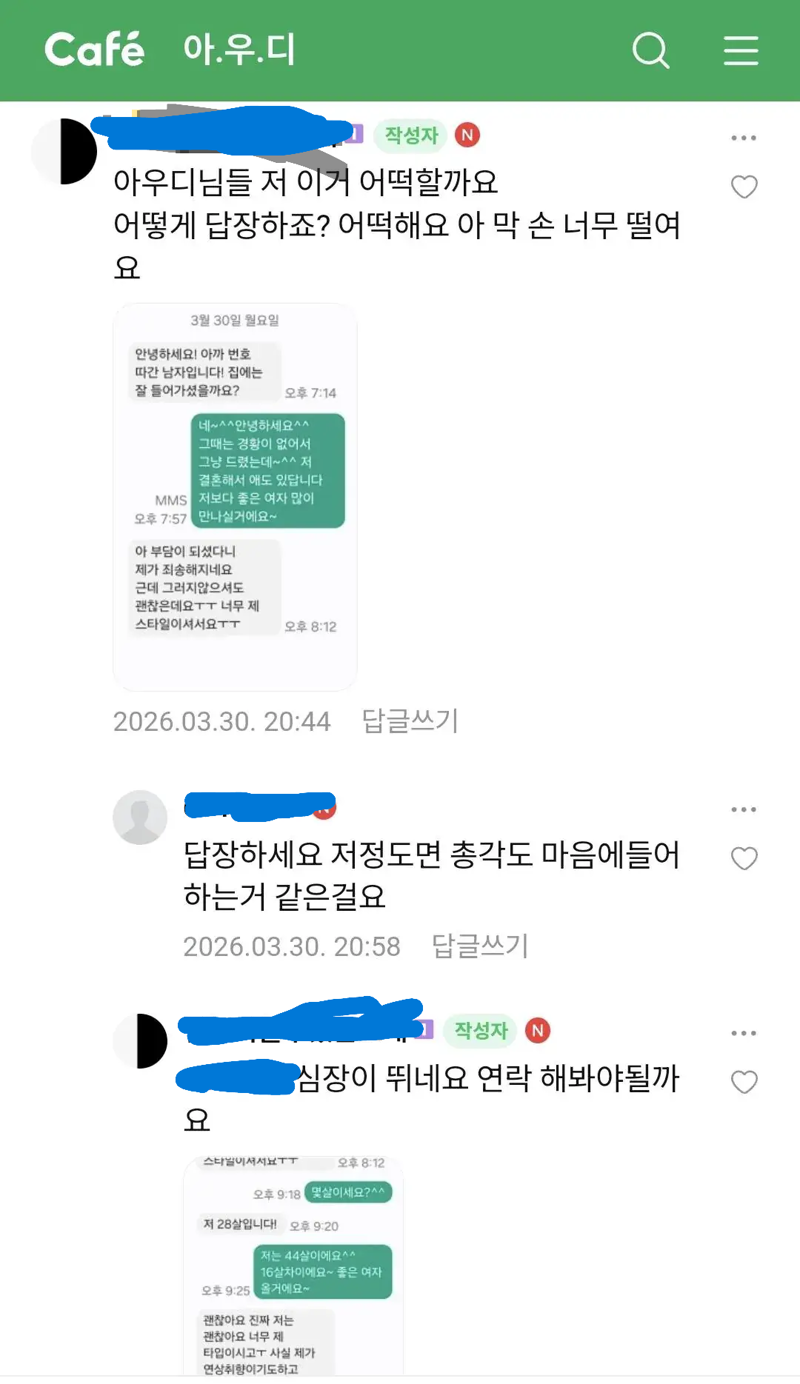Viewport: 800px width, 1384px height.
Task: View the gray default profile avatar
Action: [140, 817]
